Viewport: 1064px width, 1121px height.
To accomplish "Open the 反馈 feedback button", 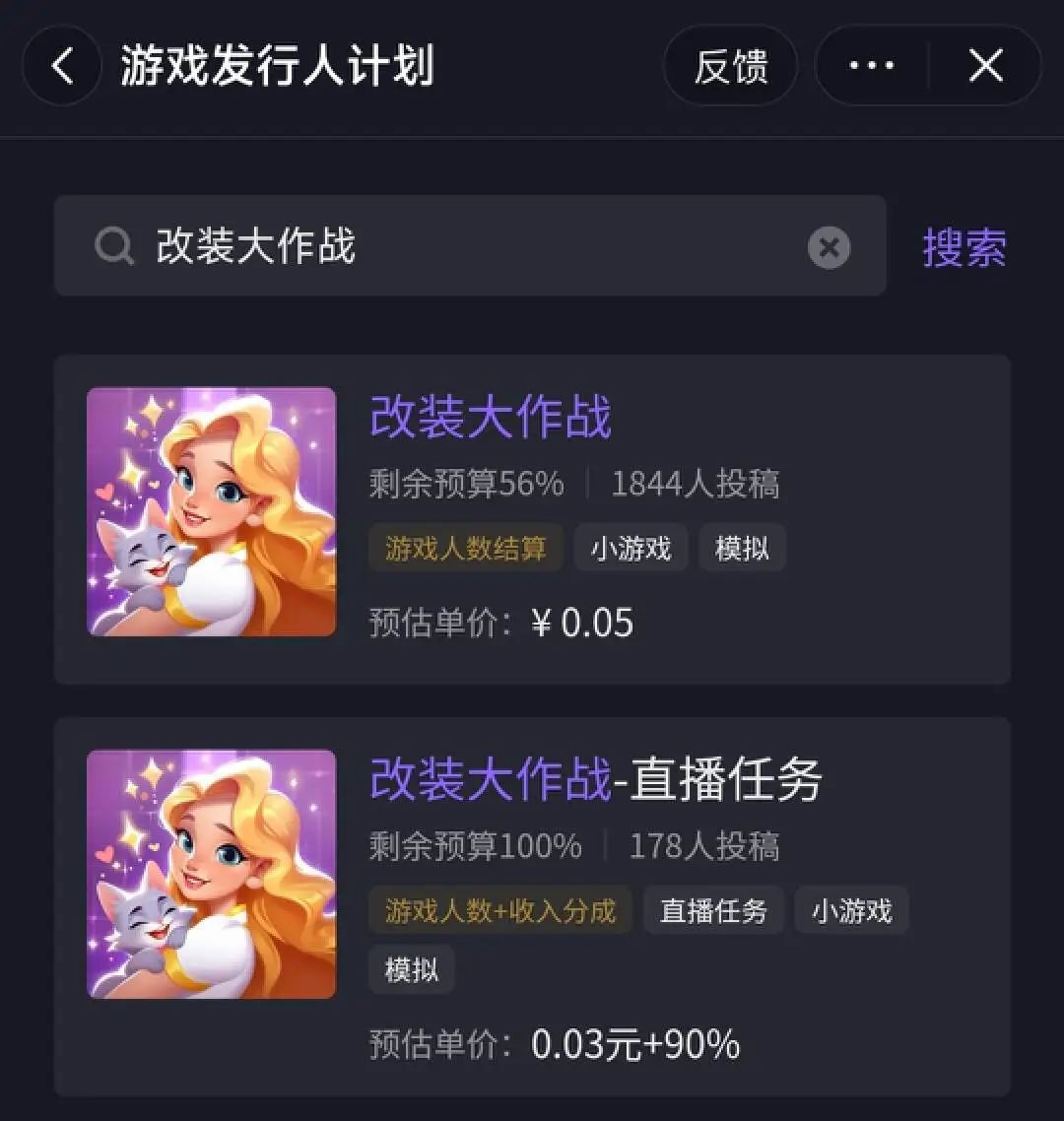I will coord(730,66).
